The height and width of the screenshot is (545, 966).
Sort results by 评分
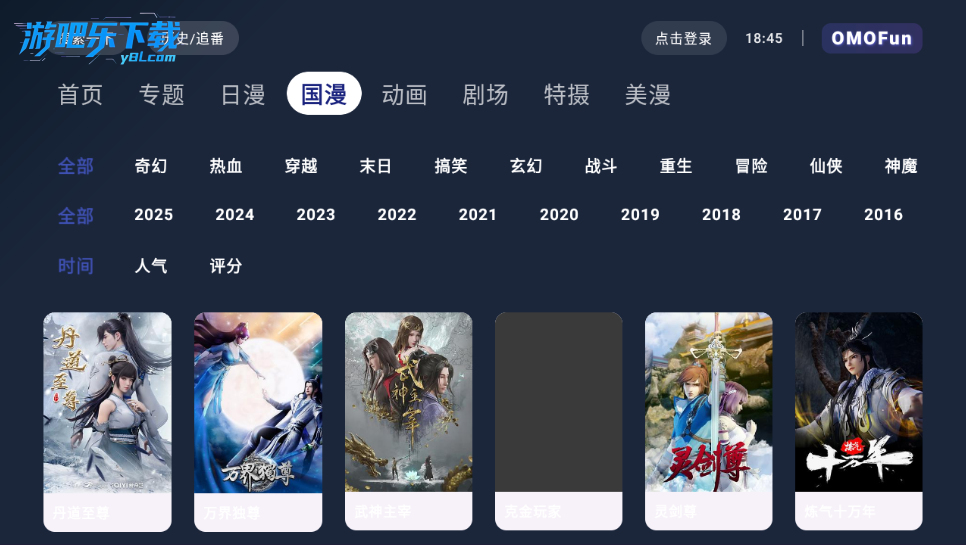[226, 266]
